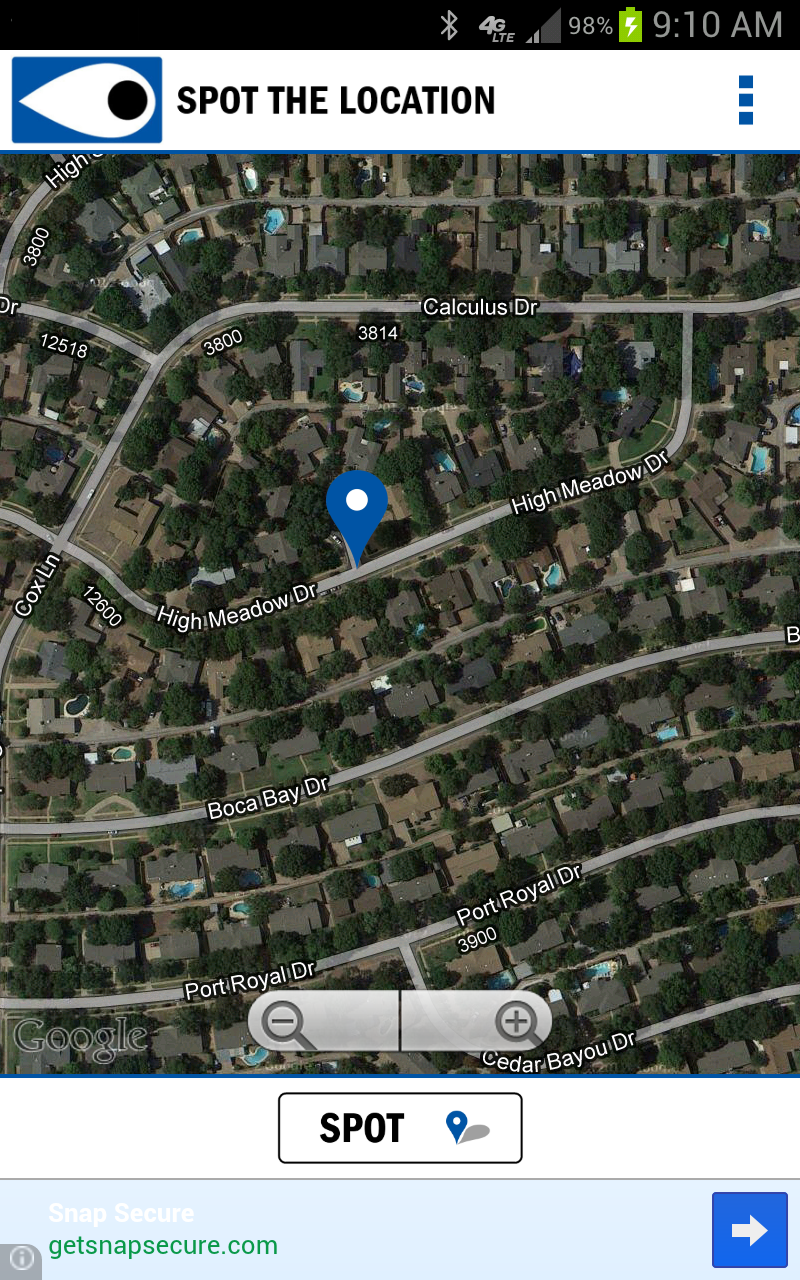Tap the Cox Ln street label

34,582
